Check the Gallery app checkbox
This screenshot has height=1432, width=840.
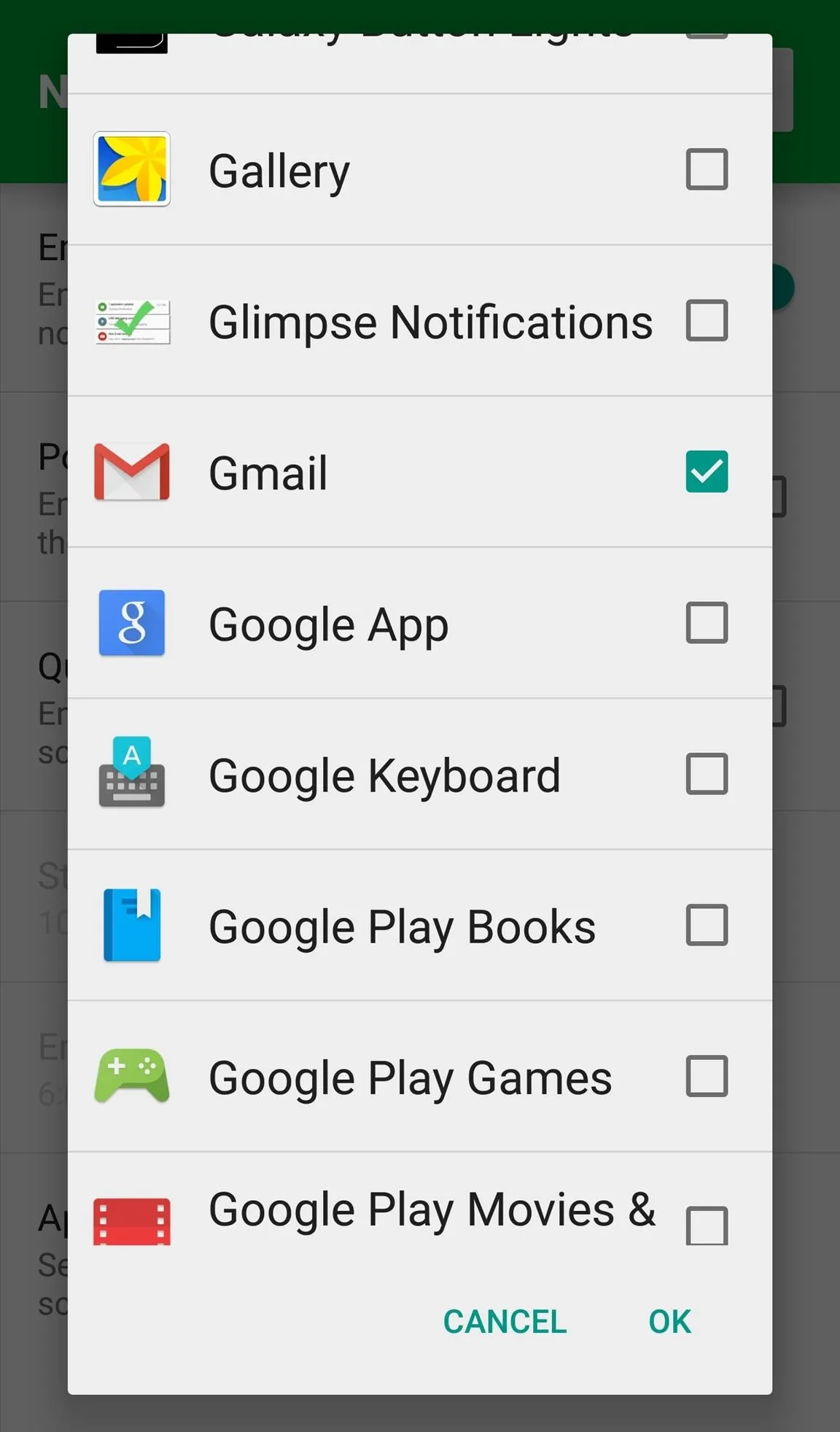pos(707,169)
